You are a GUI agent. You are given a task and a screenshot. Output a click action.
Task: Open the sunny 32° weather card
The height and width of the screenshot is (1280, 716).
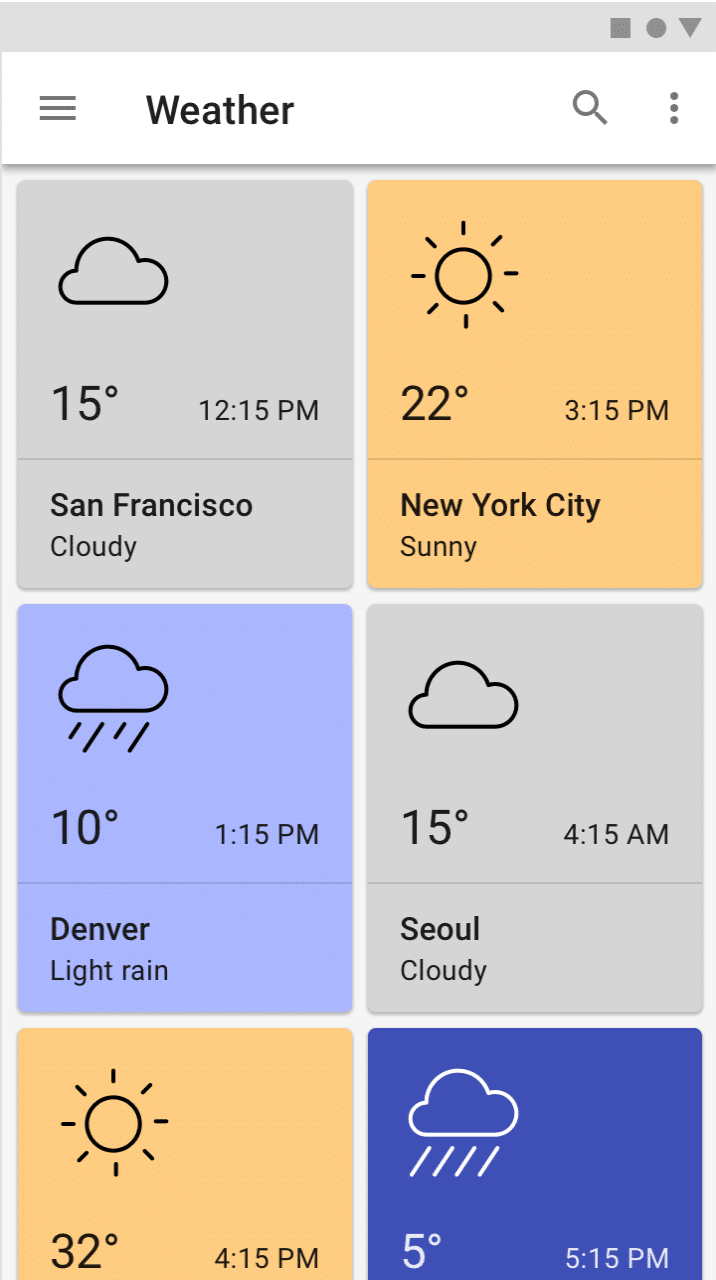click(x=185, y=1154)
